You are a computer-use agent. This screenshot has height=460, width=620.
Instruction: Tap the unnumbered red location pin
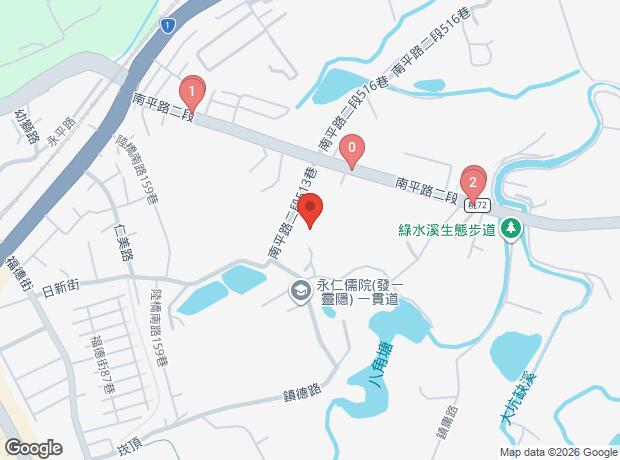point(310,210)
